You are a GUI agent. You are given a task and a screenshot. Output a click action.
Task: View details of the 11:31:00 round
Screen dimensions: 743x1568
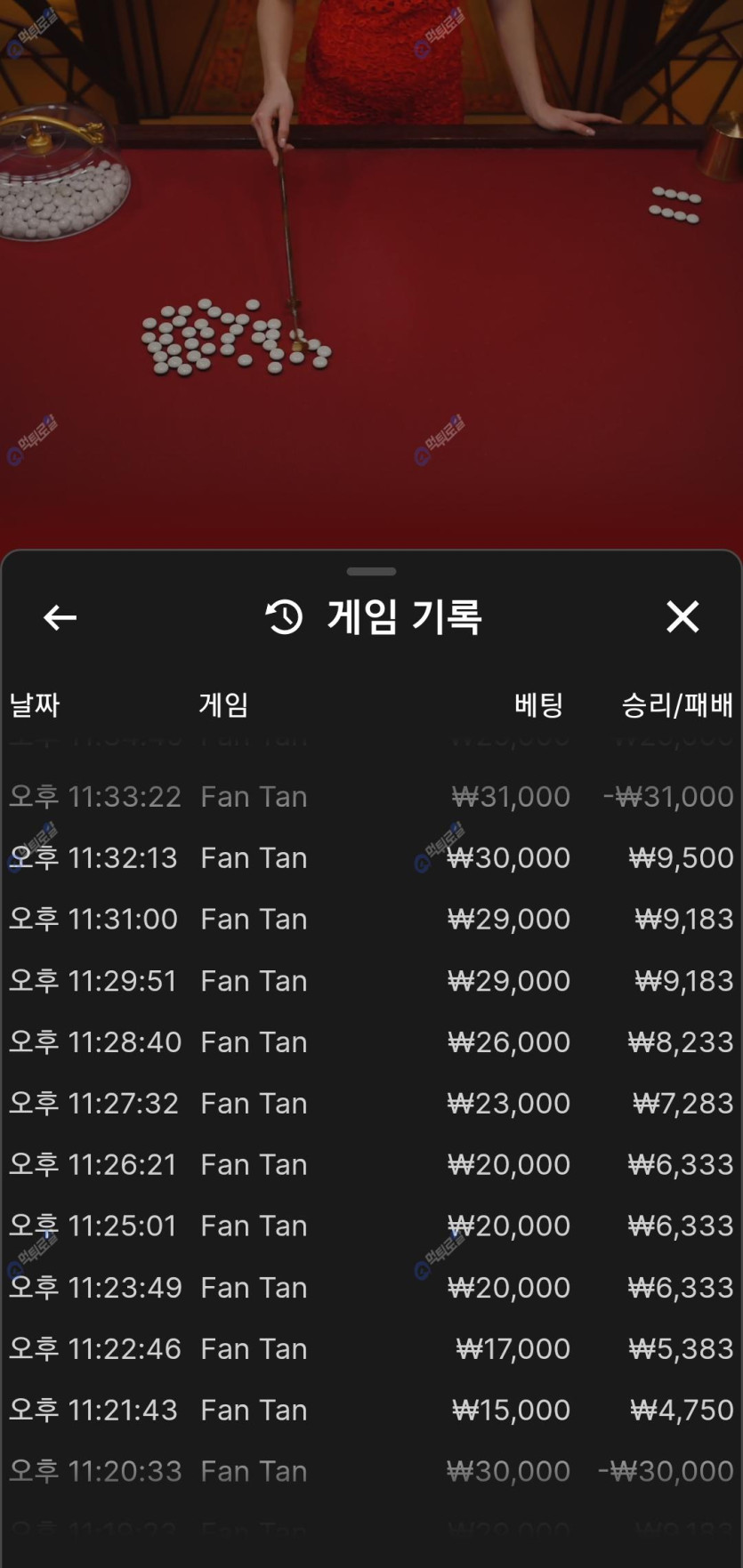pyautogui.click(x=371, y=919)
